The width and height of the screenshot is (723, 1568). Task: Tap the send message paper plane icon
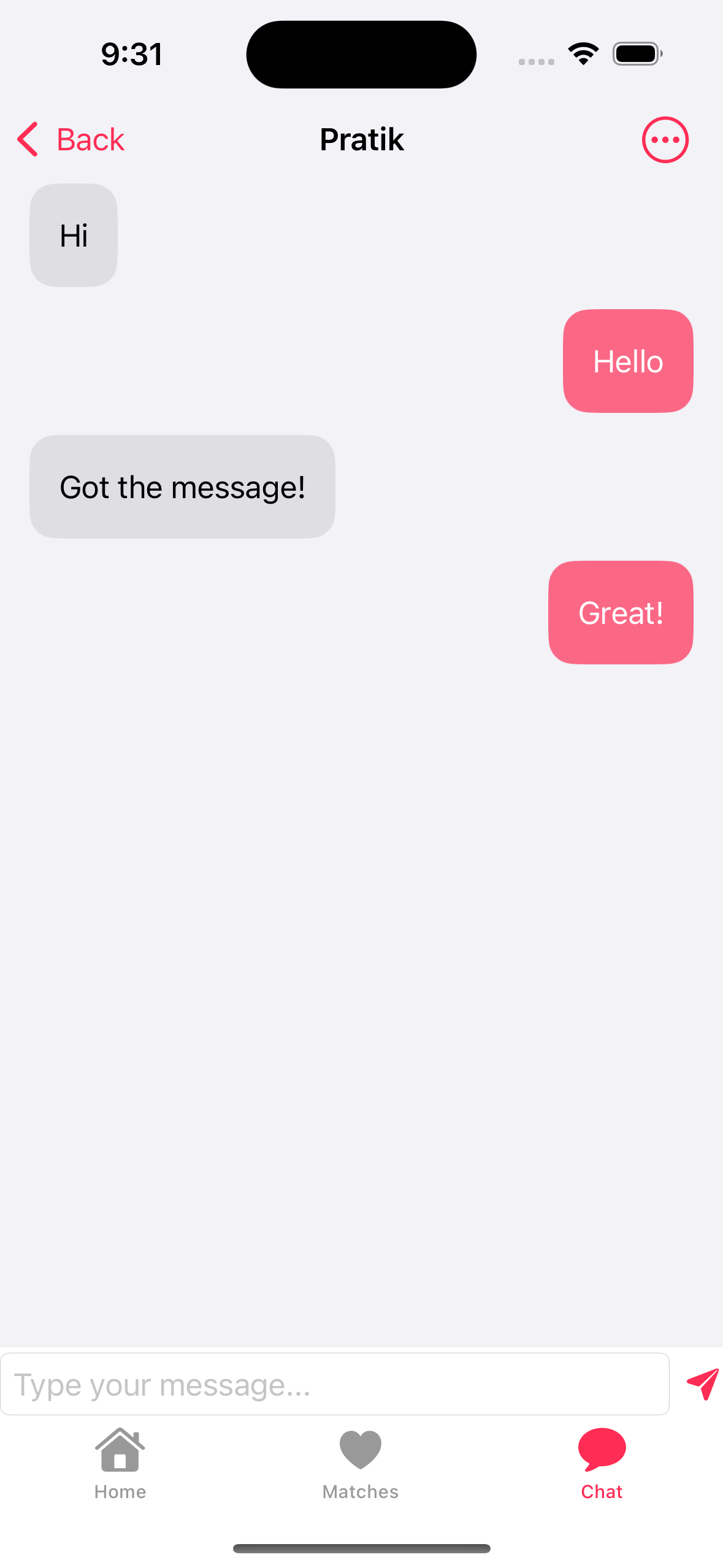[701, 1384]
